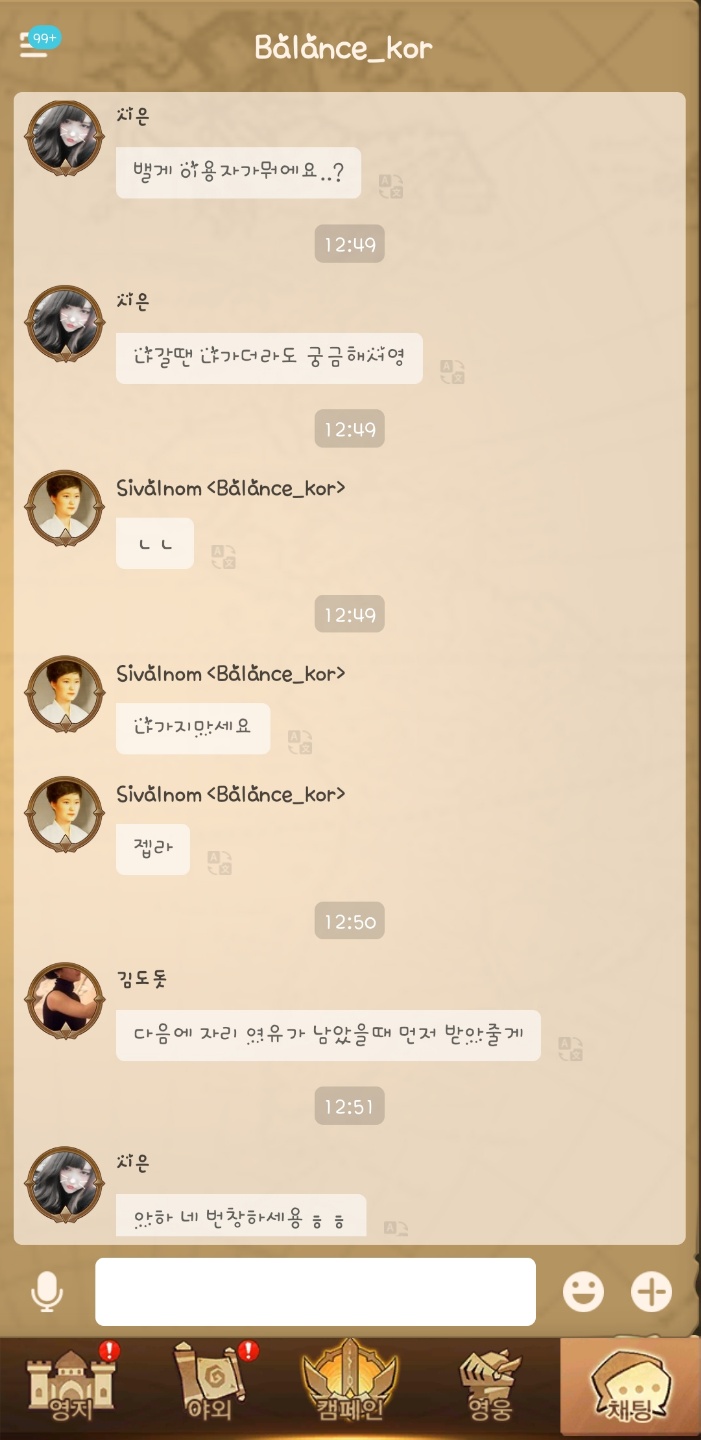Open Sivalnom's avatar next to 'ㄴㄴ'
This screenshot has height=1440, width=701.
point(65,508)
